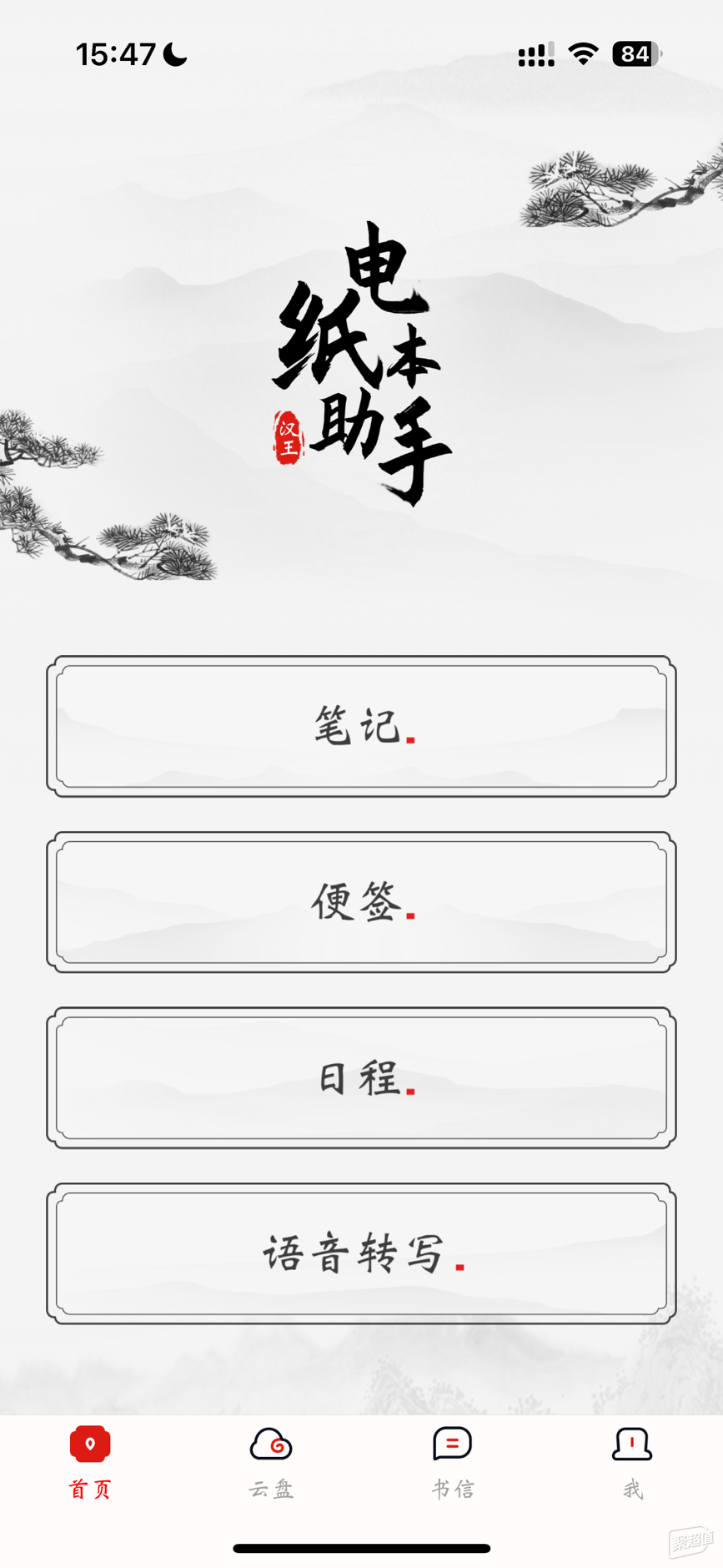This screenshot has height=1568, width=723.
Task: Open 语音转写 voice transcription
Action: tap(361, 1253)
